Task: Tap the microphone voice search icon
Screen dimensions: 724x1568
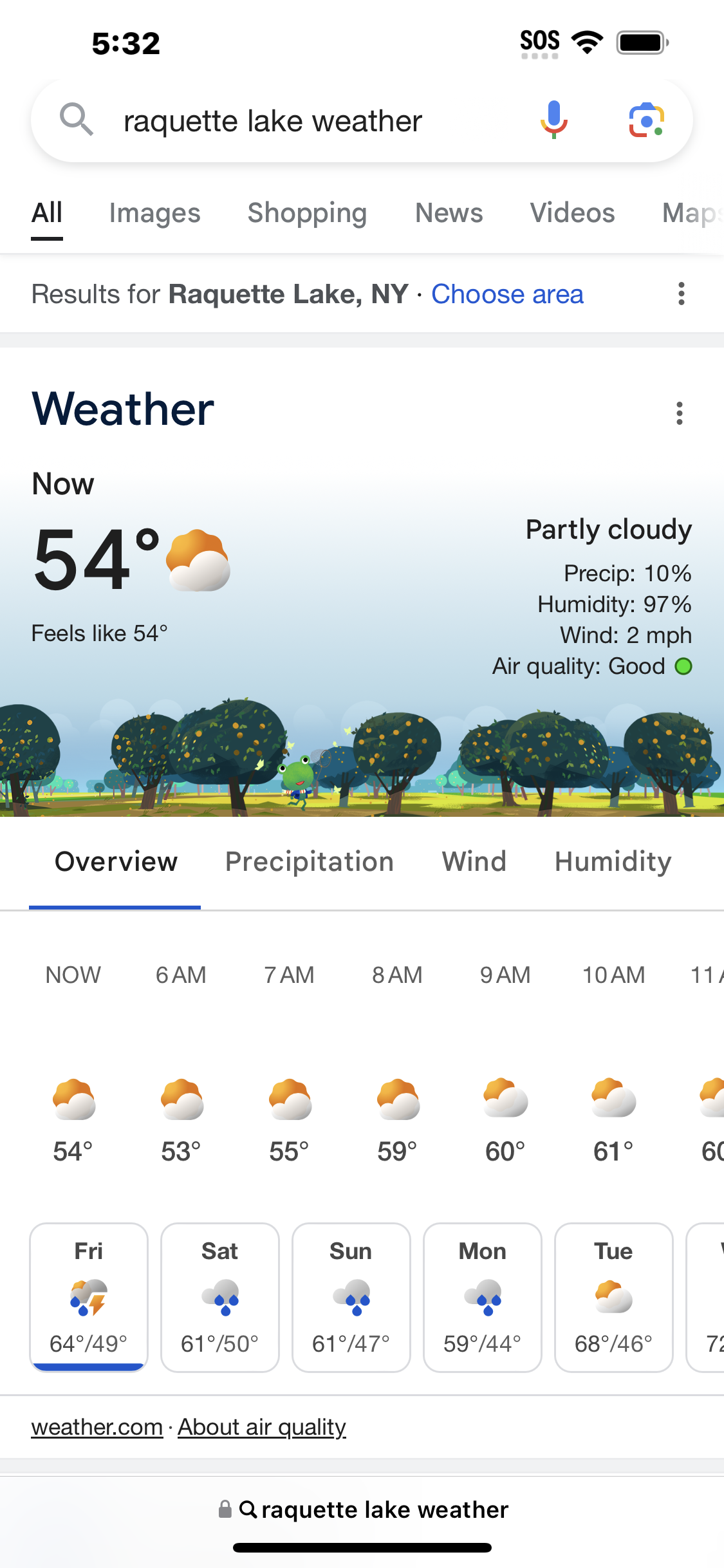Action: [x=553, y=120]
